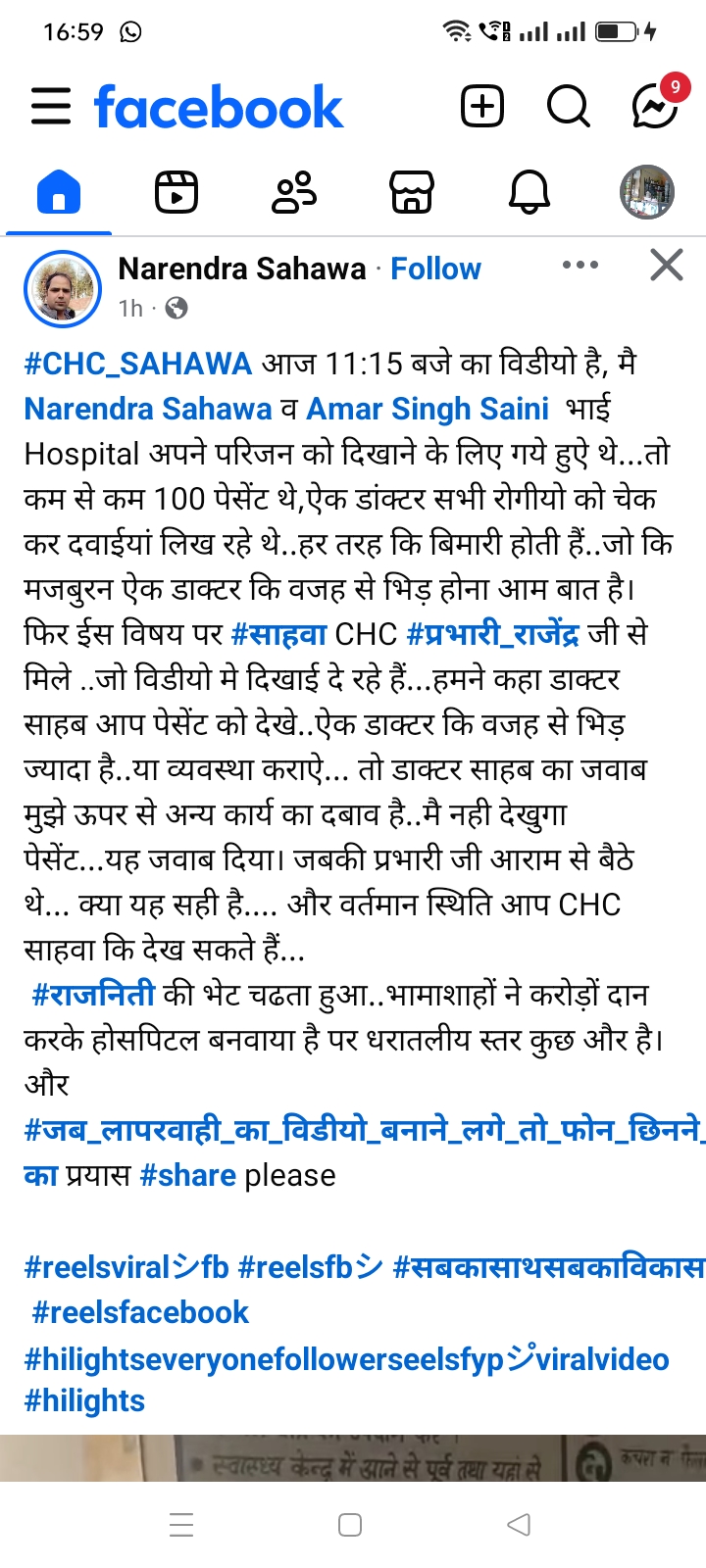Image resolution: width=706 pixels, height=1568 pixels.
Task: Open your profile picture tab
Action: click(x=647, y=191)
